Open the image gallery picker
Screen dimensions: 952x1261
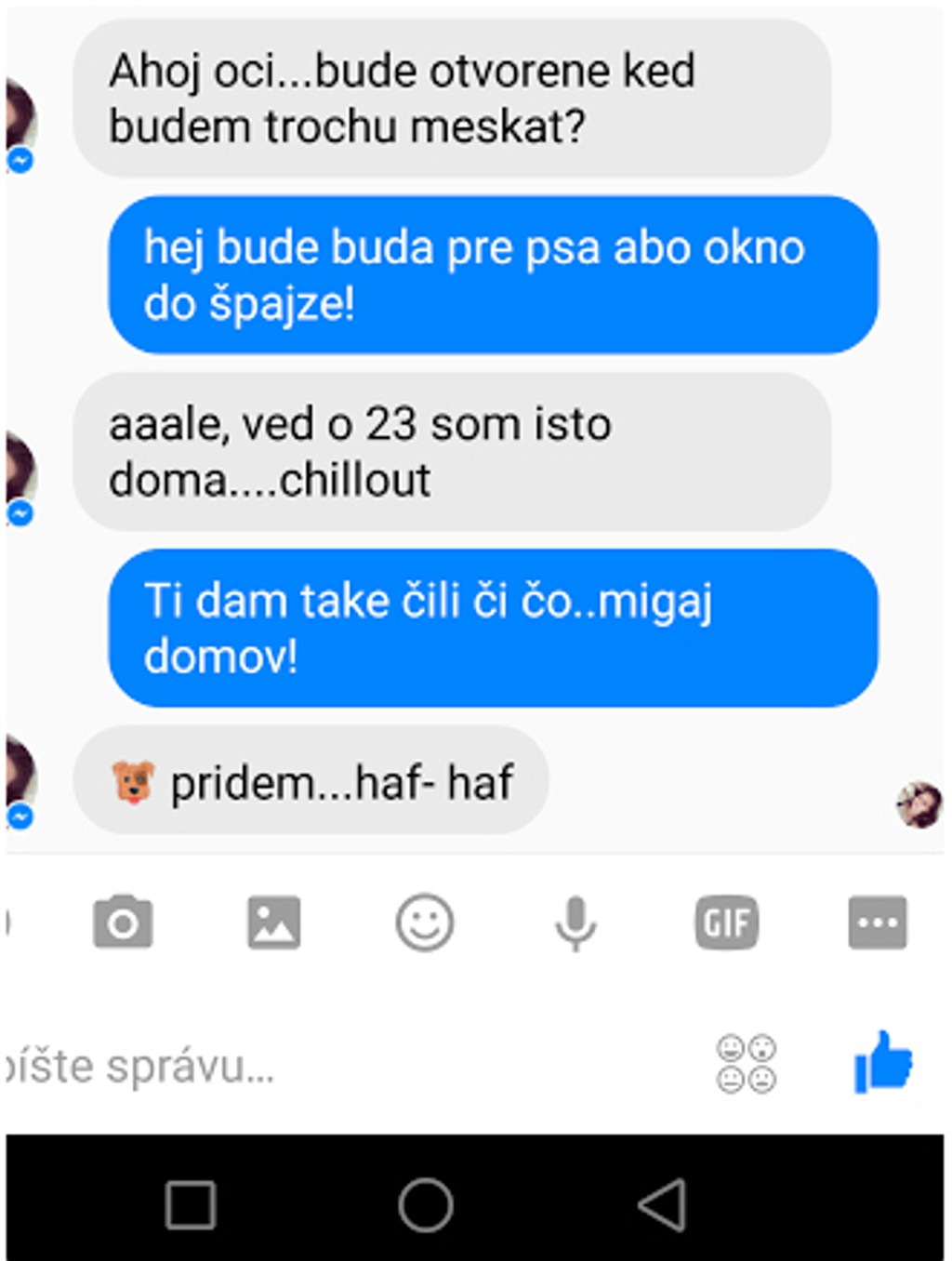click(x=273, y=923)
